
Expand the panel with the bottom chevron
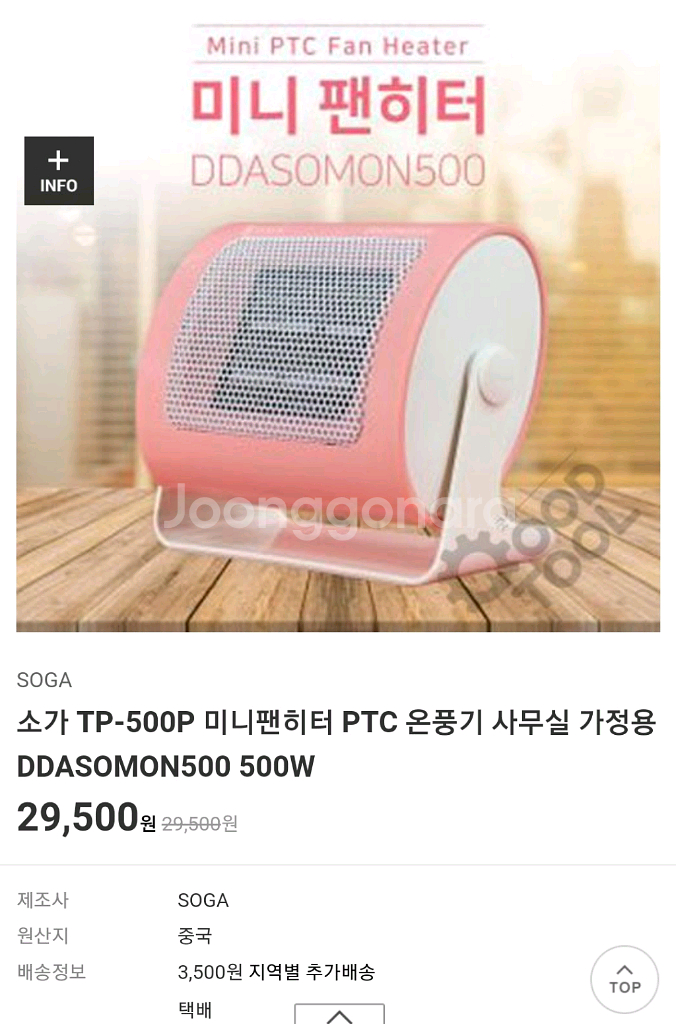pyautogui.click(x=339, y=1014)
